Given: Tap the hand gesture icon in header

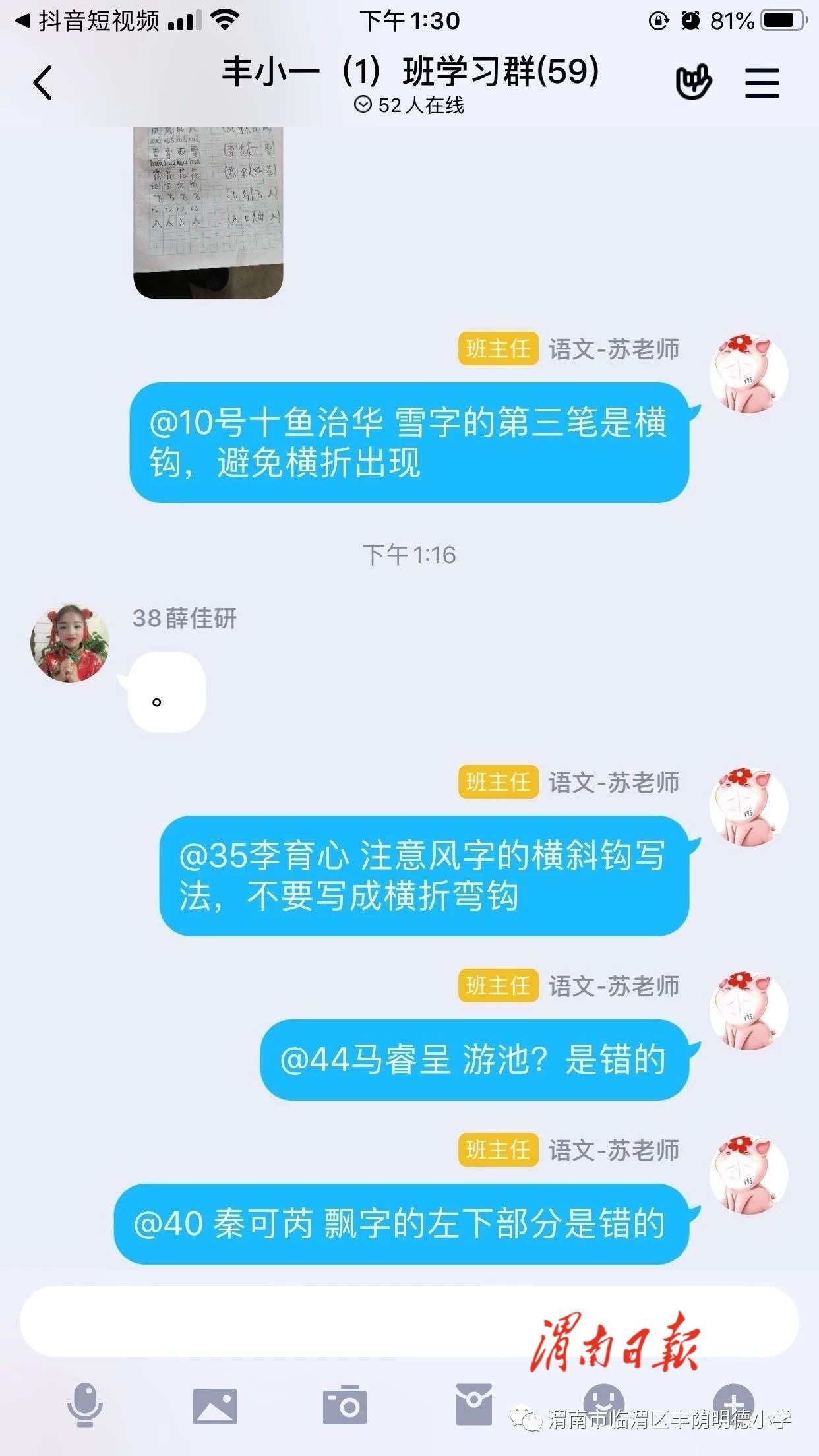Looking at the screenshot, I should [x=693, y=82].
